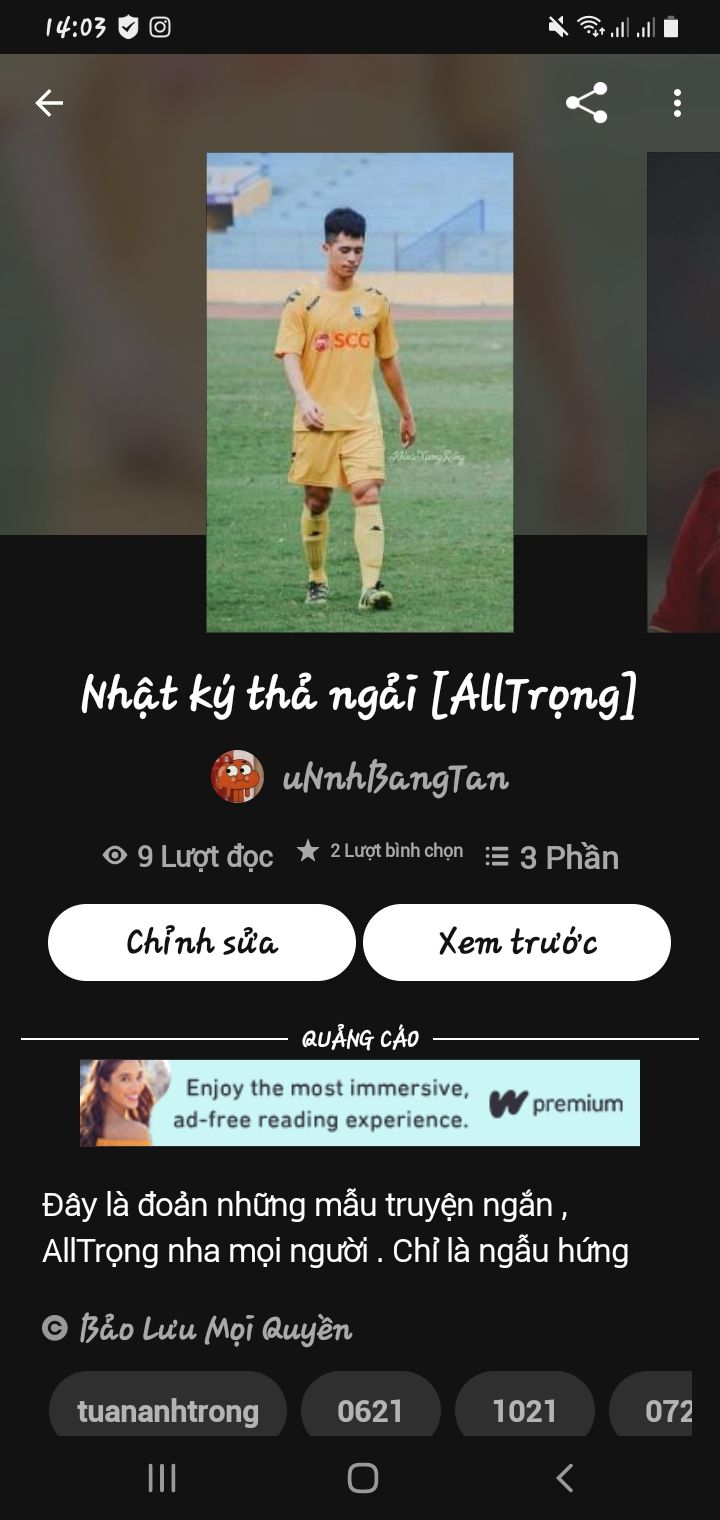
Task: Go back using the top-left arrow
Action: (x=49, y=103)
